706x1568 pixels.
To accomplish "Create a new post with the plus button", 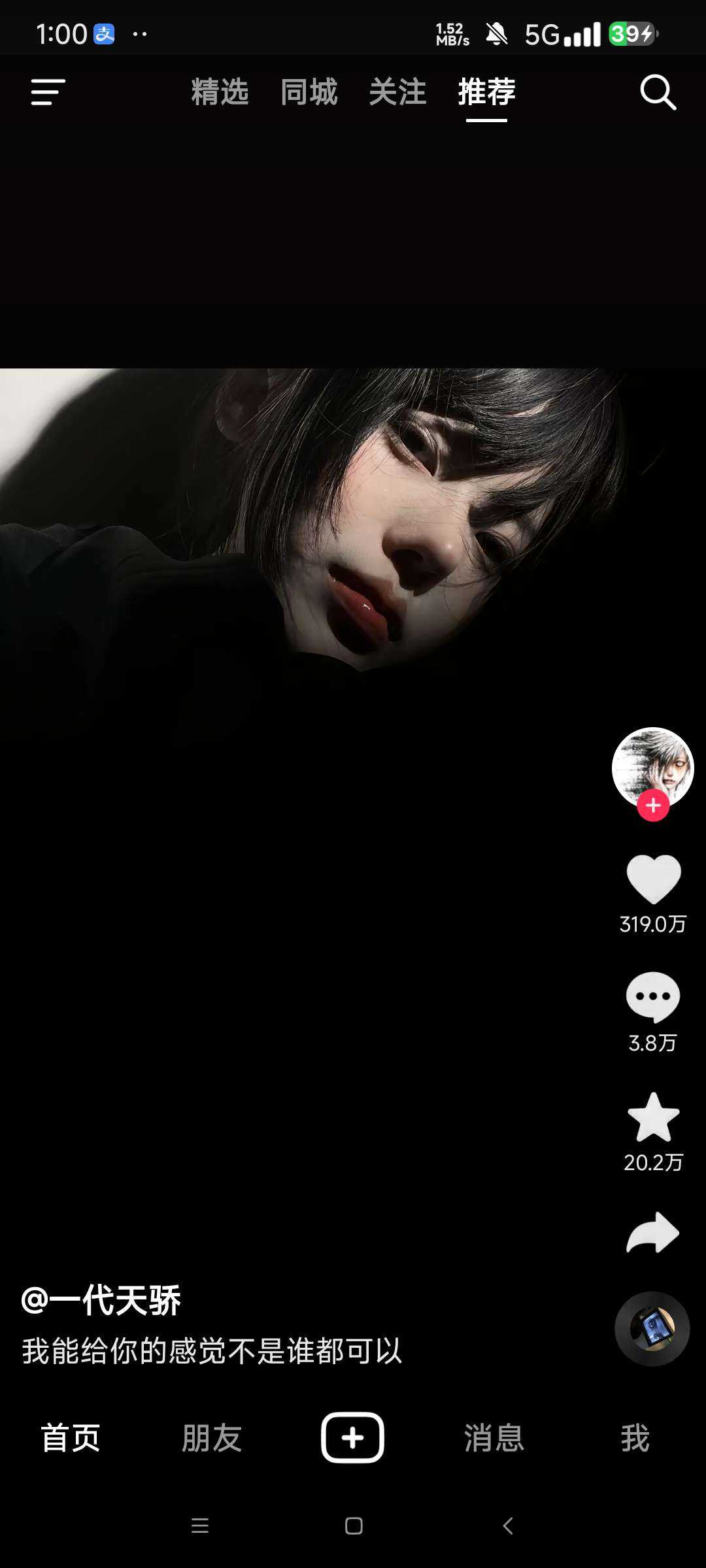I will tap(352, 1437).
